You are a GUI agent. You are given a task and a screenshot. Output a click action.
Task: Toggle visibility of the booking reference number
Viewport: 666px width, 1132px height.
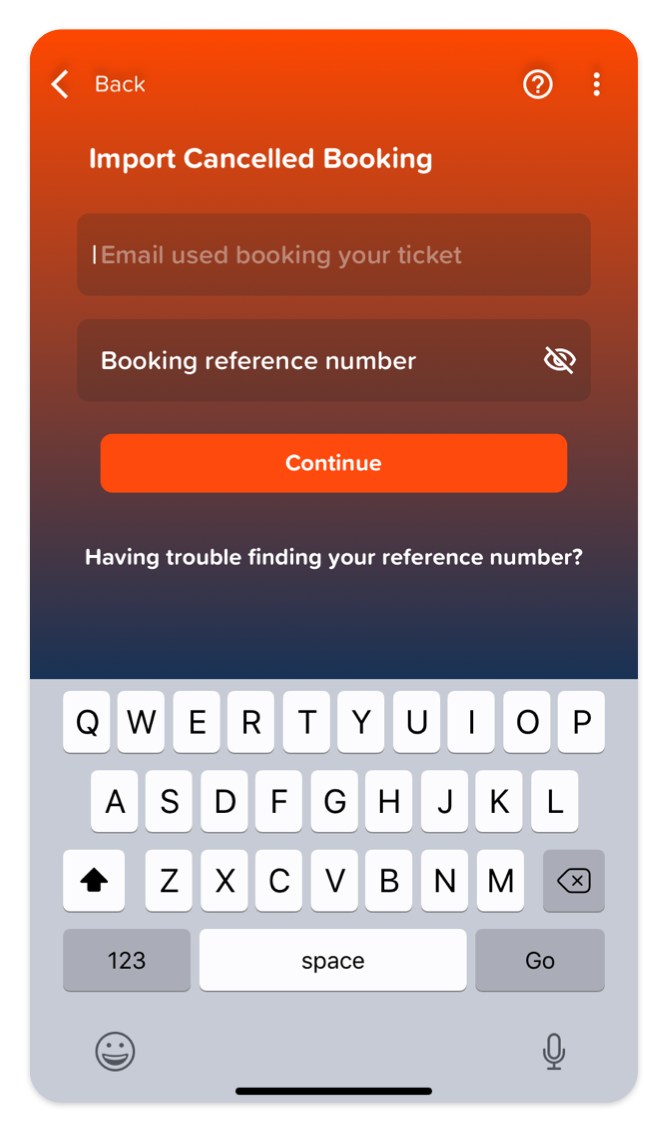tap(559, 360)
